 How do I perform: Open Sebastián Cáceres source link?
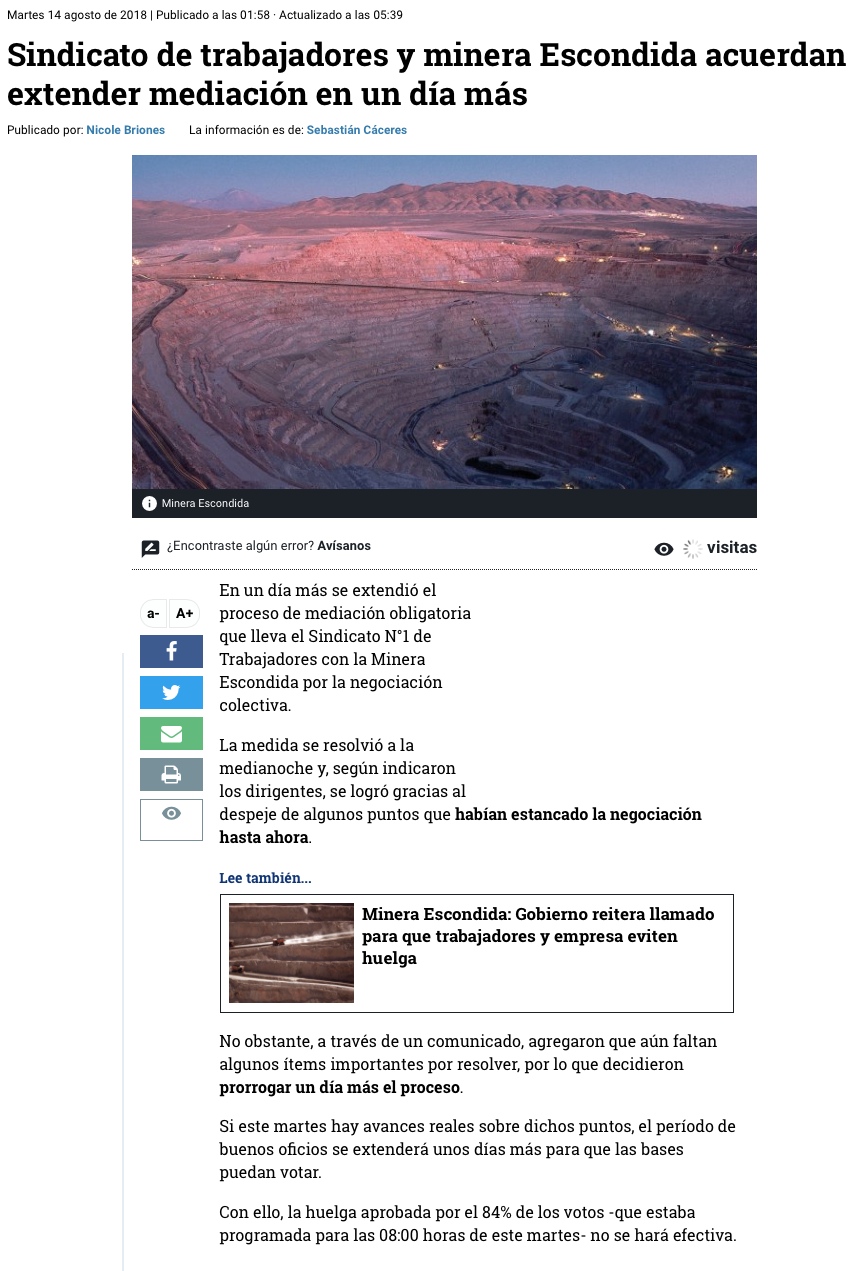[x=356, y=130]
